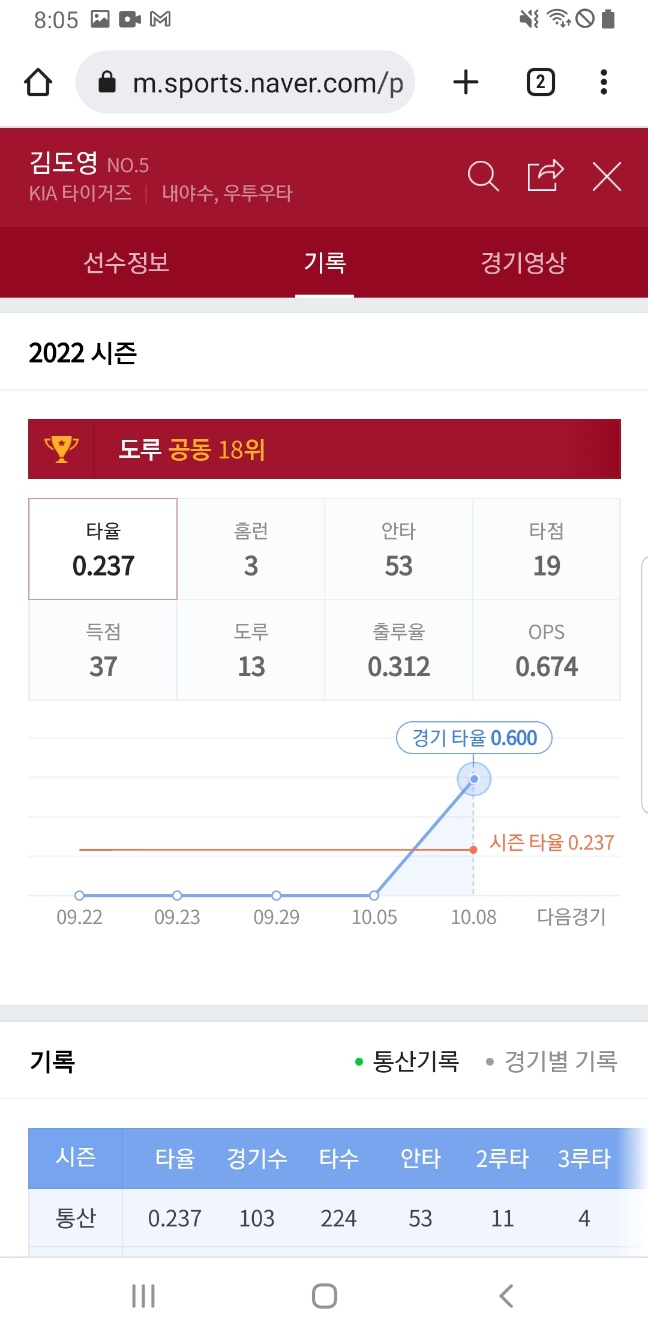648x1332 pixels.
Task: Select the 기록 tab
Action: click(324, 263)
